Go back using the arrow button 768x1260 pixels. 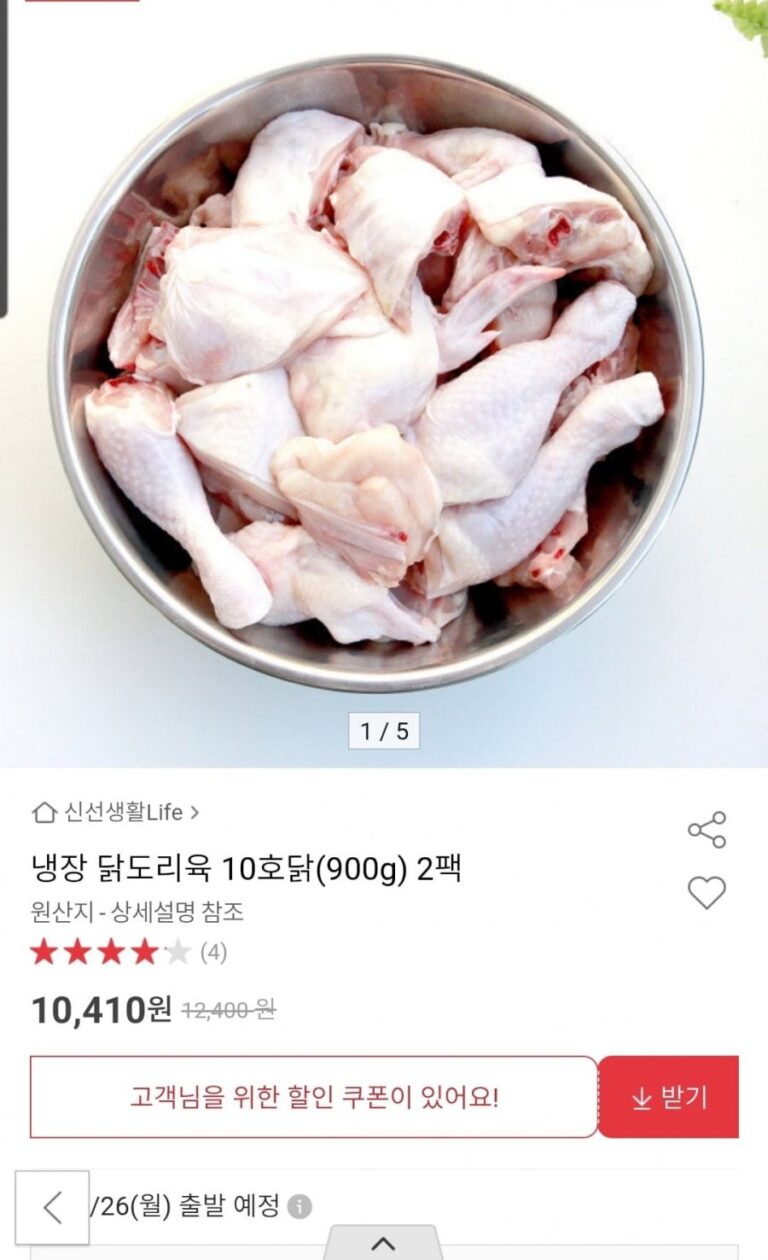[52, 1207]
